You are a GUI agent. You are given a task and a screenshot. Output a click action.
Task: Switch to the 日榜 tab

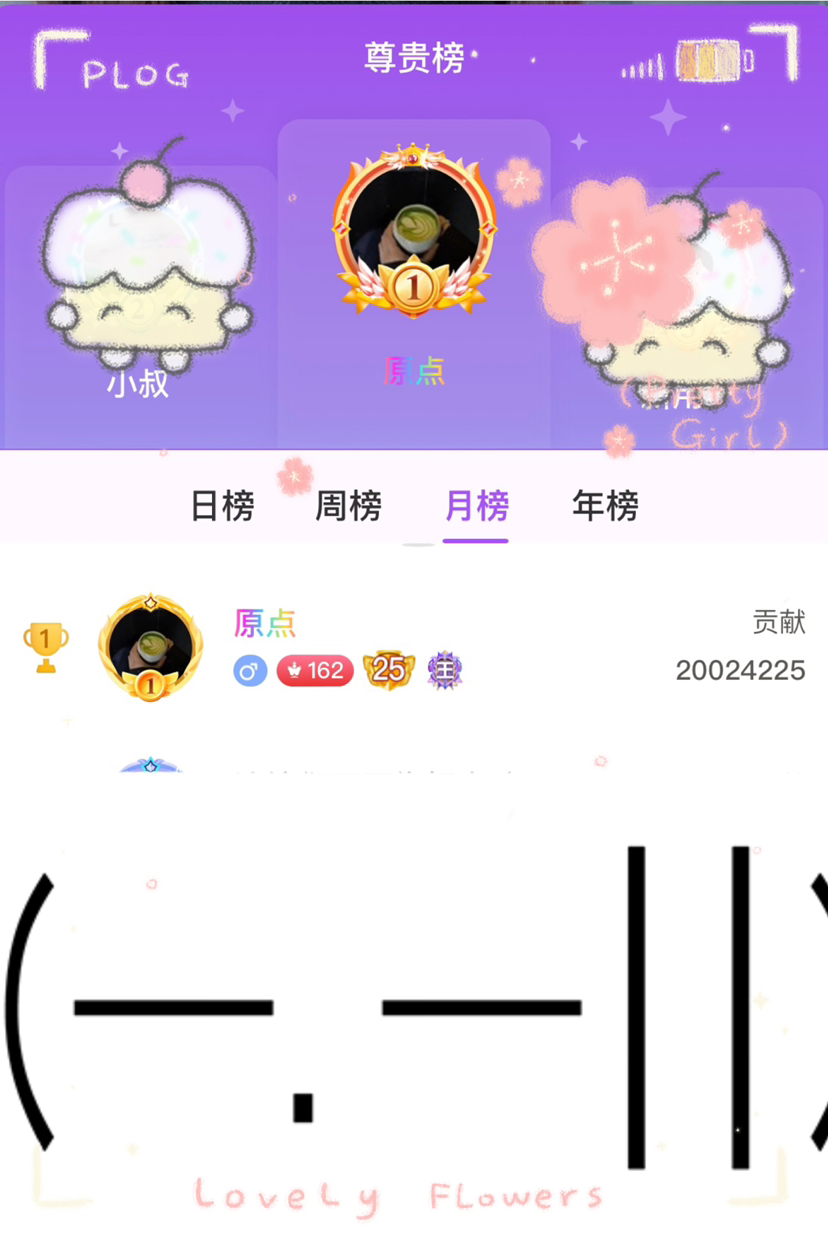pos(222,506)
